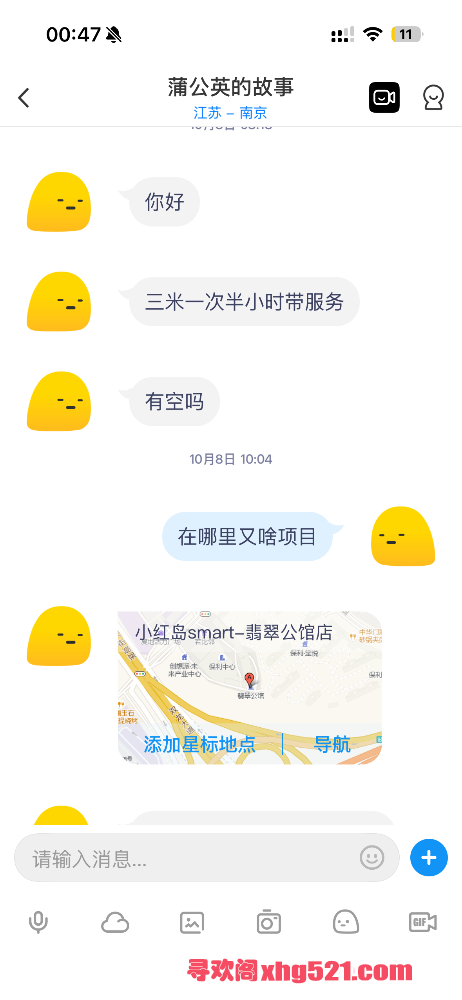Open the camera from the toolbar
462x1000 pixels.
point(269,922)
